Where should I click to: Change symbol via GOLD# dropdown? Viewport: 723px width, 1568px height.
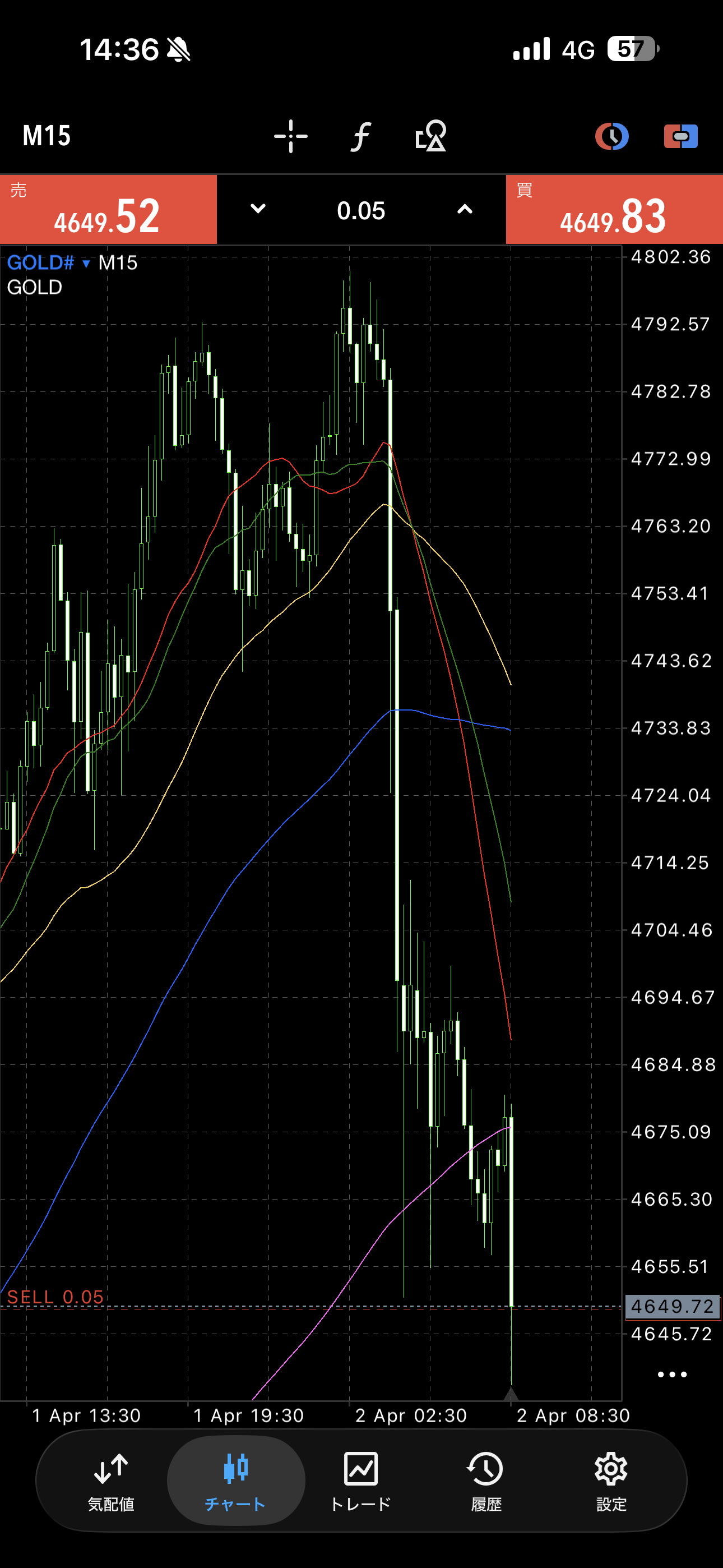pos(49,263)
